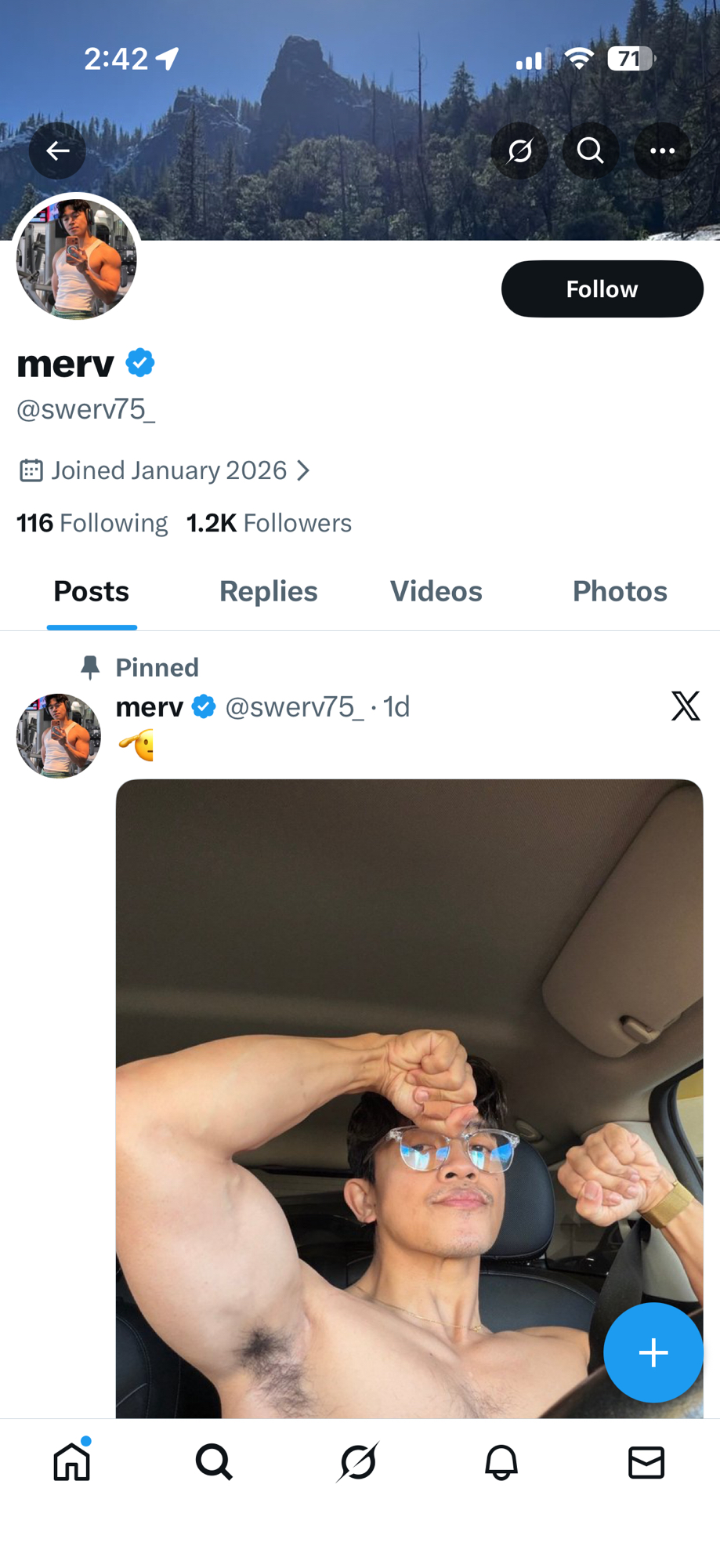720x1568 pixels.
Task: Follow merv's account
Action: tap(602, 289)
